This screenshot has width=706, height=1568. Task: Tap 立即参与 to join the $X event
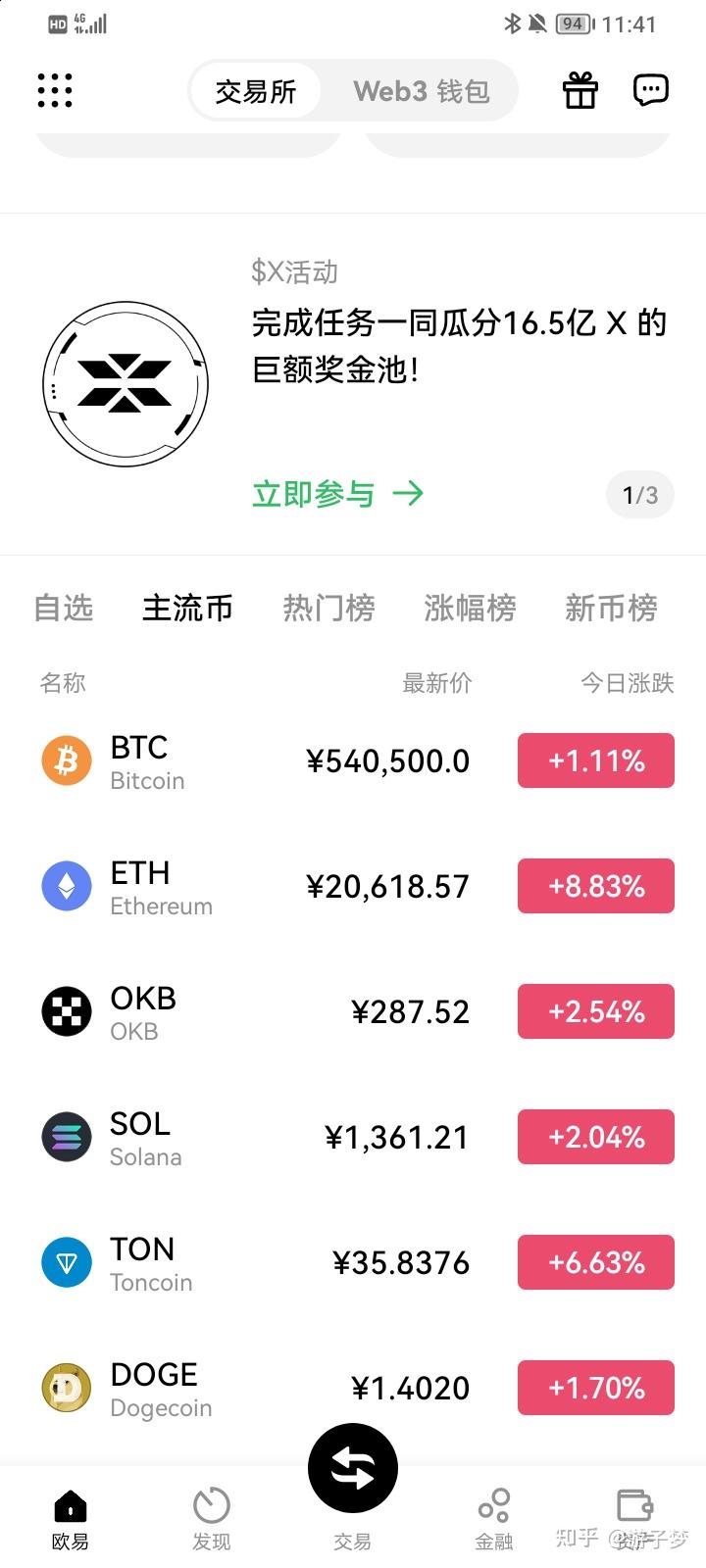(314, 494)
